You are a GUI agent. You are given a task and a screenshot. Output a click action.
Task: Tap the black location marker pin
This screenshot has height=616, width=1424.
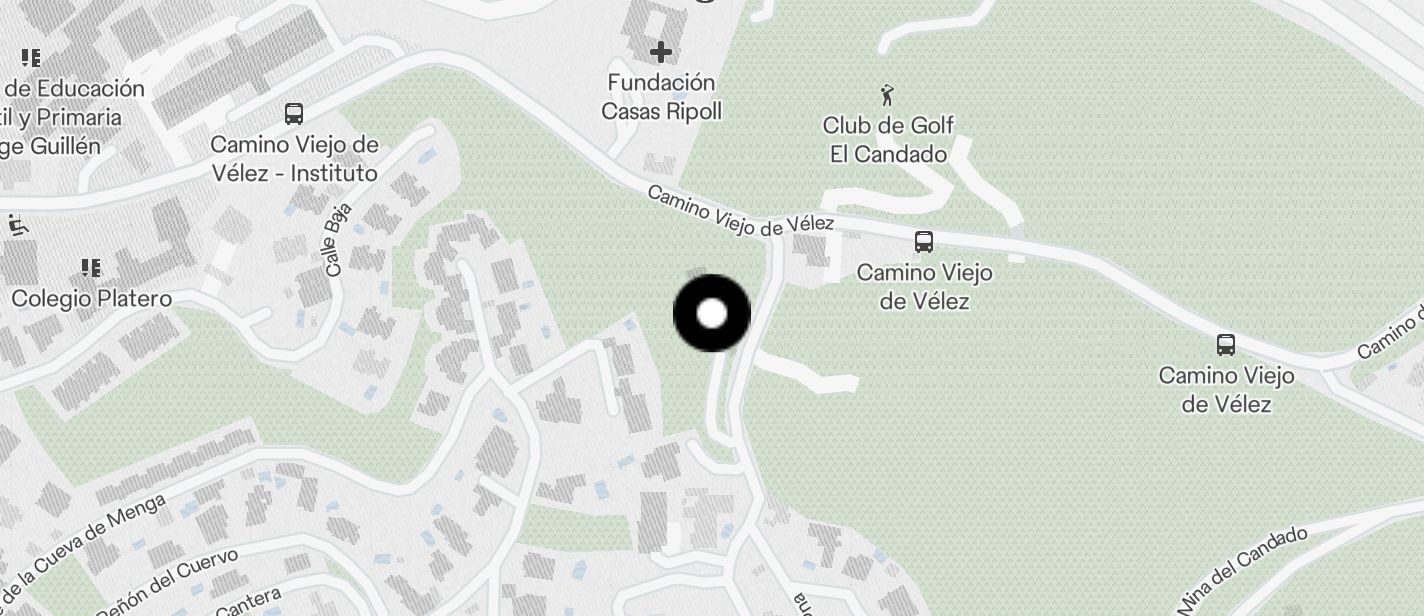click(711, 314)
